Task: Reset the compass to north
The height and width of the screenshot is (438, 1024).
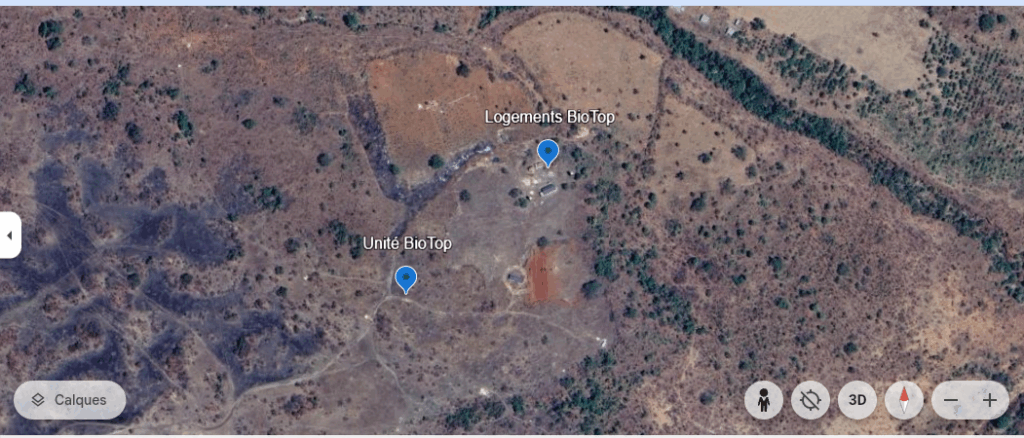Action: pos(904,401)
